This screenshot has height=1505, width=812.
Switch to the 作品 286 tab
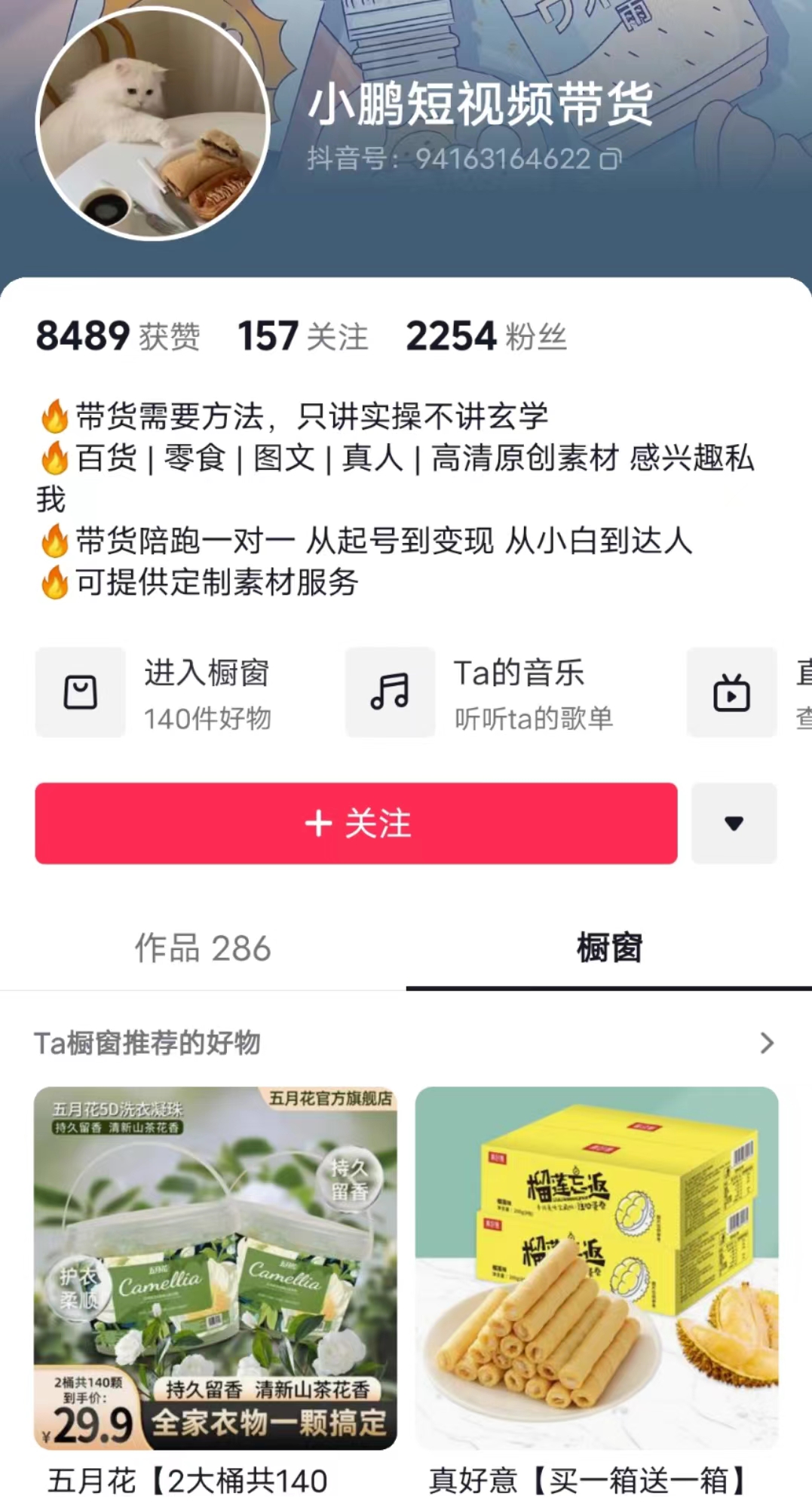point(203,949)
